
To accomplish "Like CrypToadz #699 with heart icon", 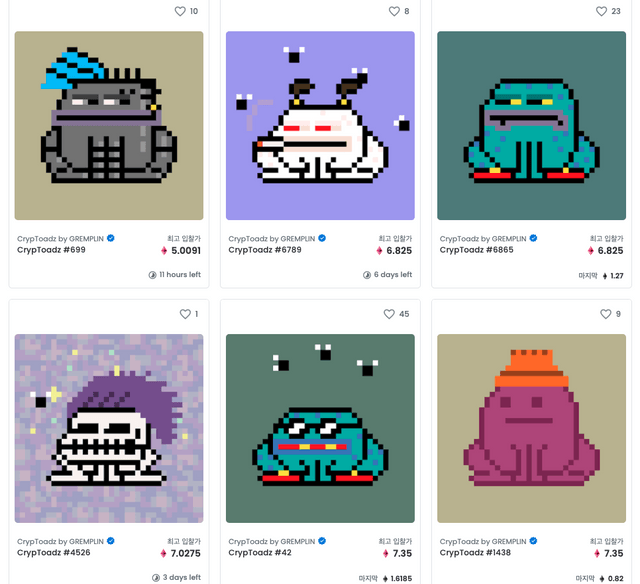I will point(180,12).
